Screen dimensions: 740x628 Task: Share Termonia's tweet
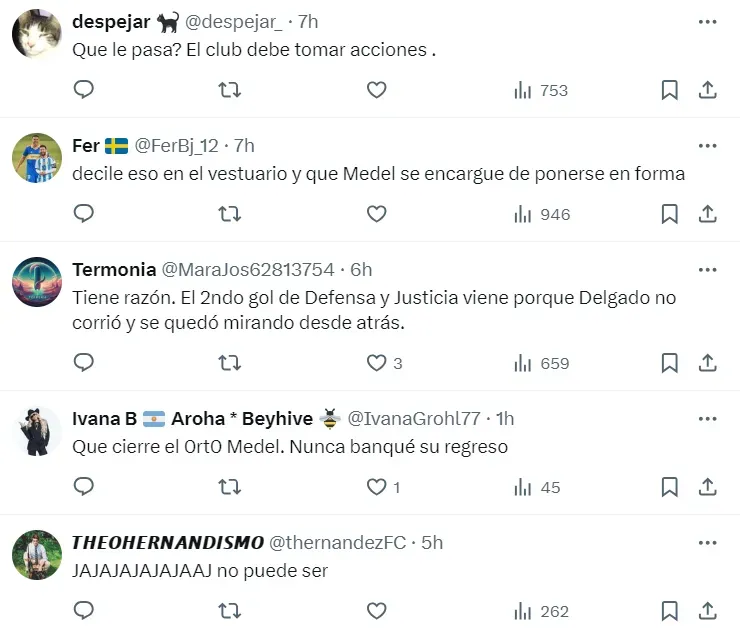[707, 363]
